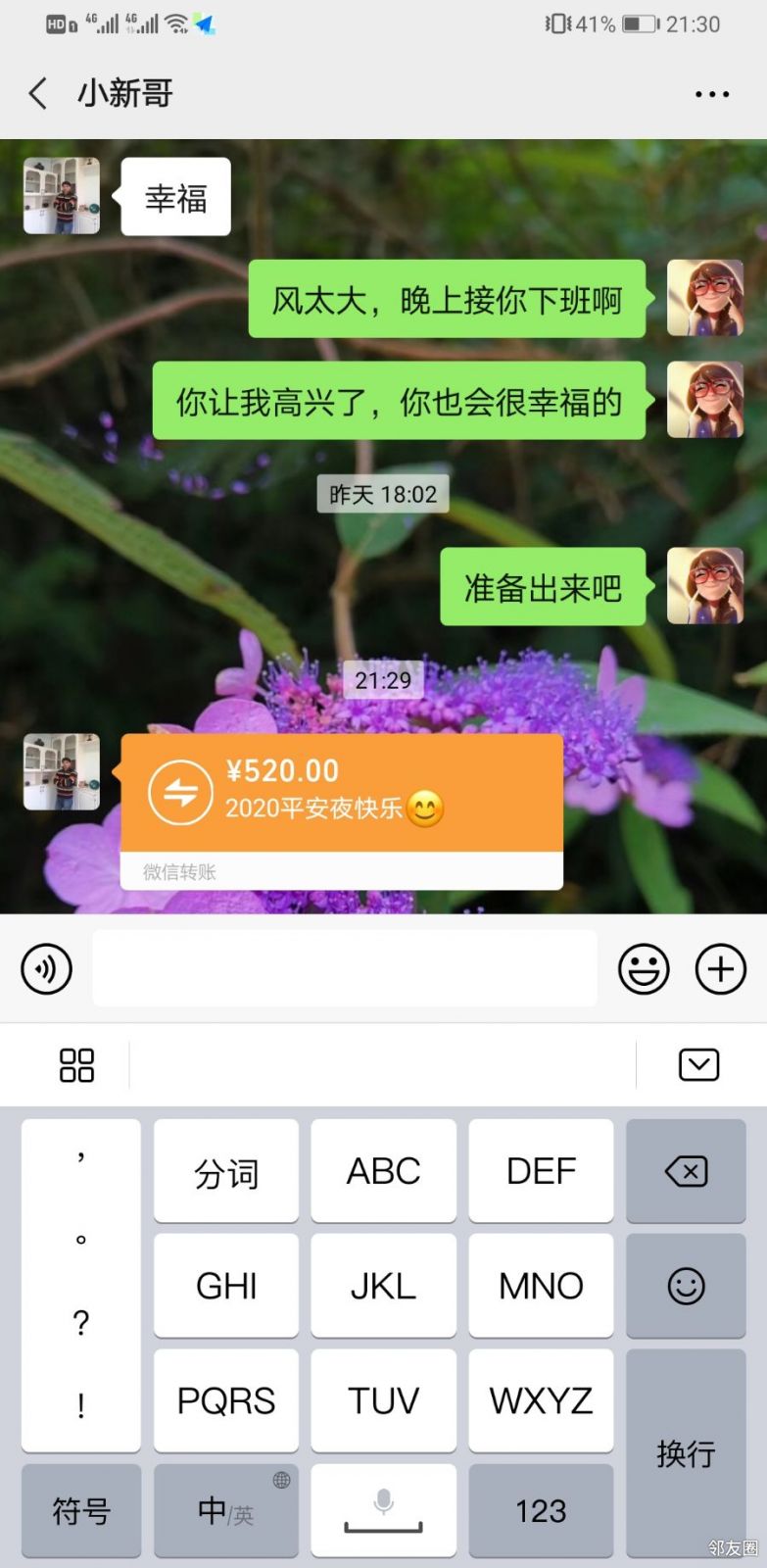767x1568 pixels.
Task: Toggle the 中/英 language key
Action: [x=226, y=1510]
